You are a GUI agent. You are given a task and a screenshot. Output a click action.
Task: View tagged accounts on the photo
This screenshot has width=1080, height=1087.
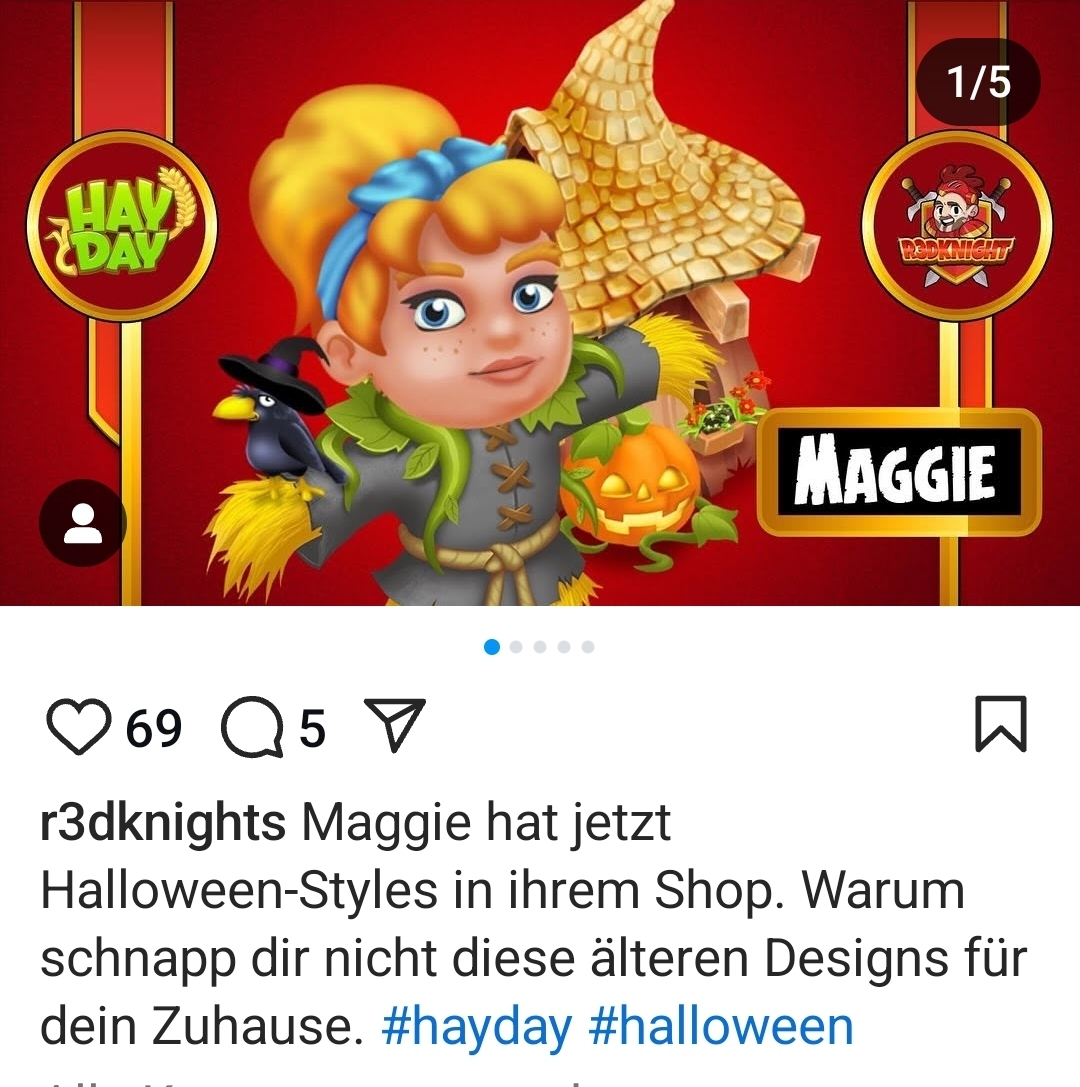point(83,523)
